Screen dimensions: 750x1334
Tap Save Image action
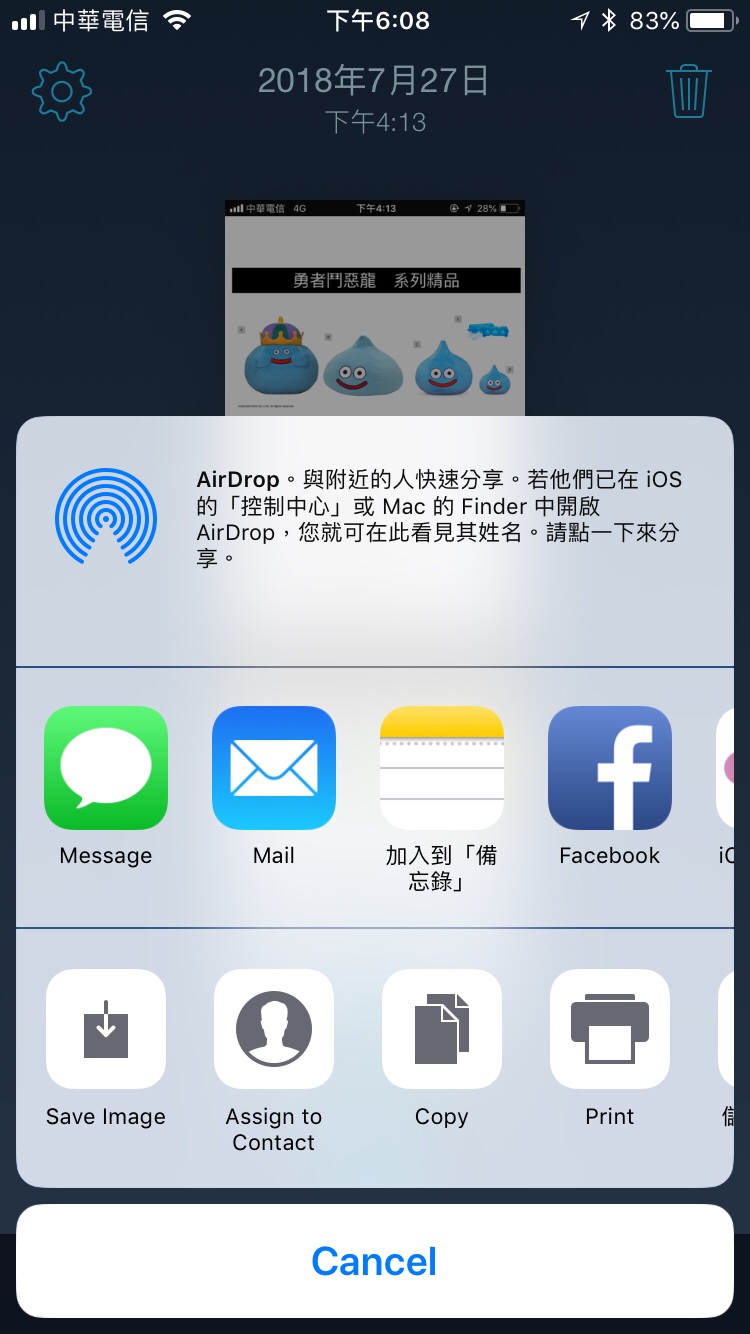106,1029
